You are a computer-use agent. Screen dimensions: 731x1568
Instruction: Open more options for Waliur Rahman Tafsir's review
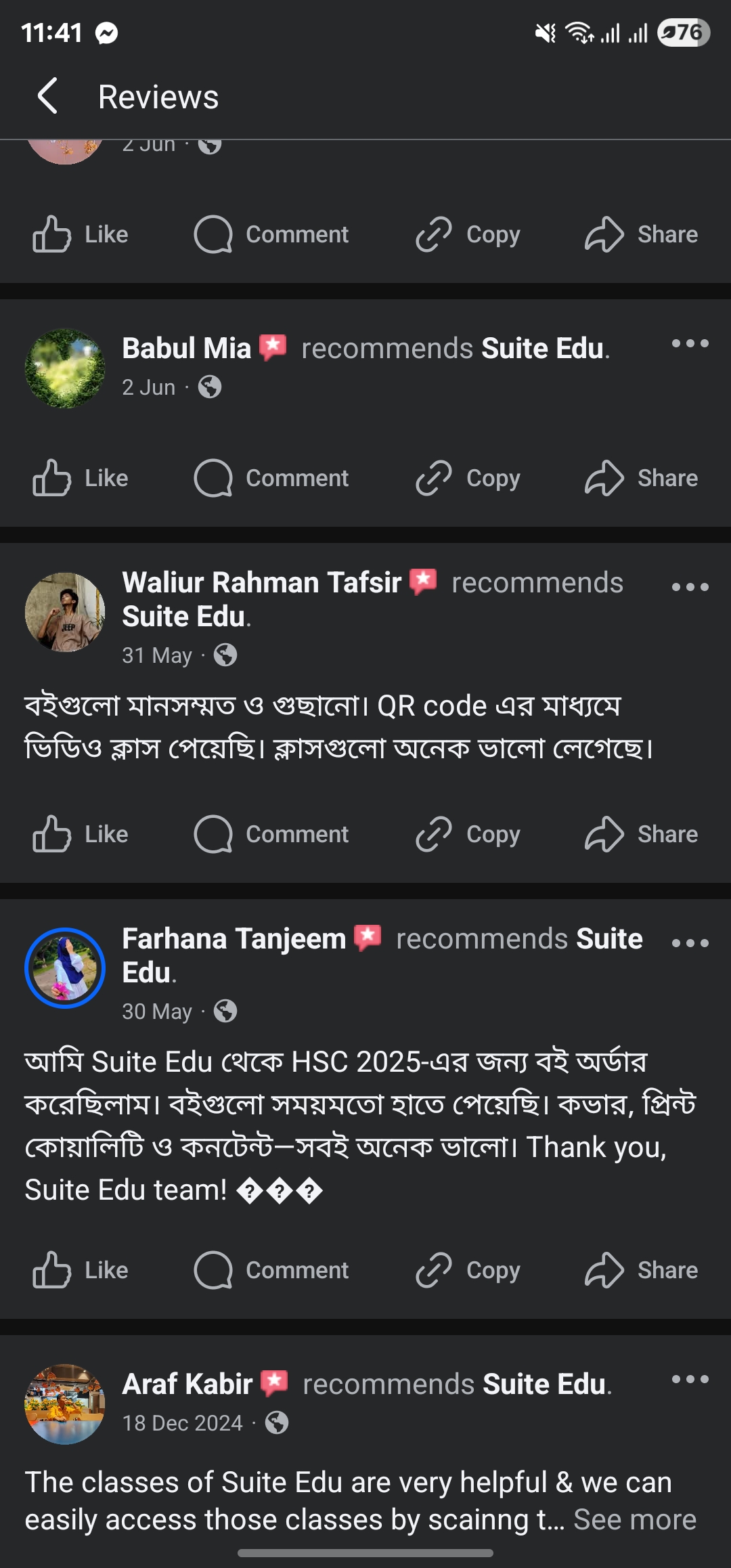(x=690, y=588)
